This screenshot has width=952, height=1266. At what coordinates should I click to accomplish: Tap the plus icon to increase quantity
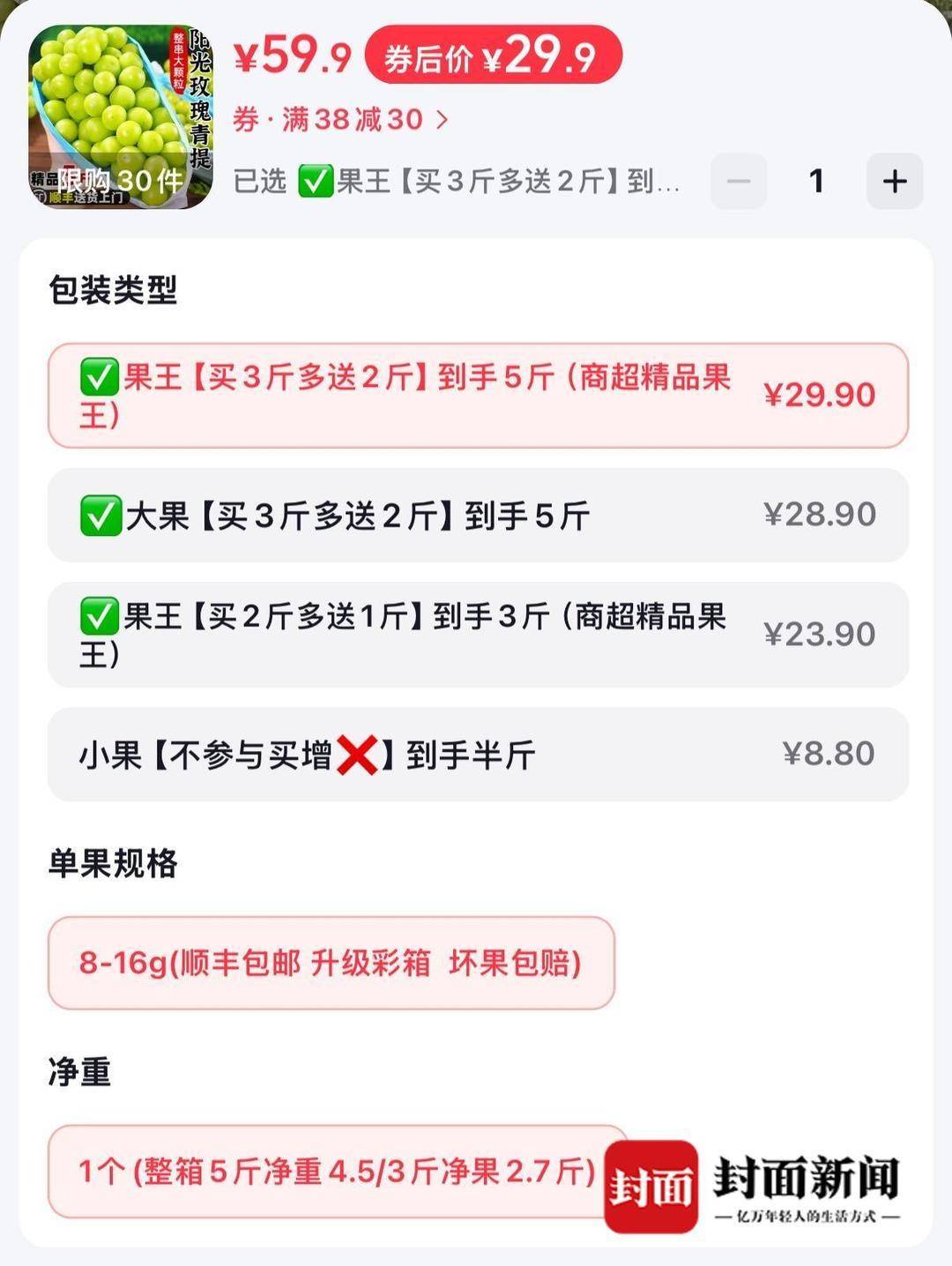[x=896, y=182]
